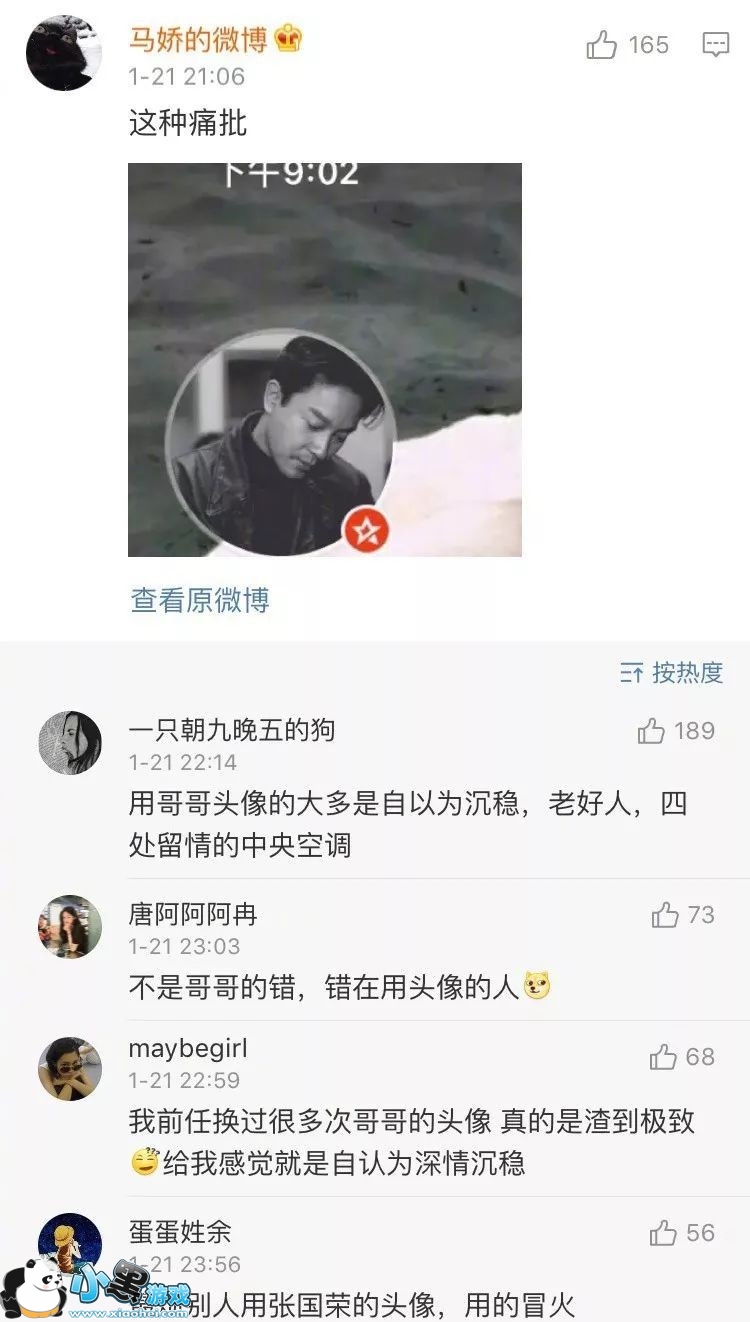
Task: Tap 查看原微博 link
Action: click(200, 600)
